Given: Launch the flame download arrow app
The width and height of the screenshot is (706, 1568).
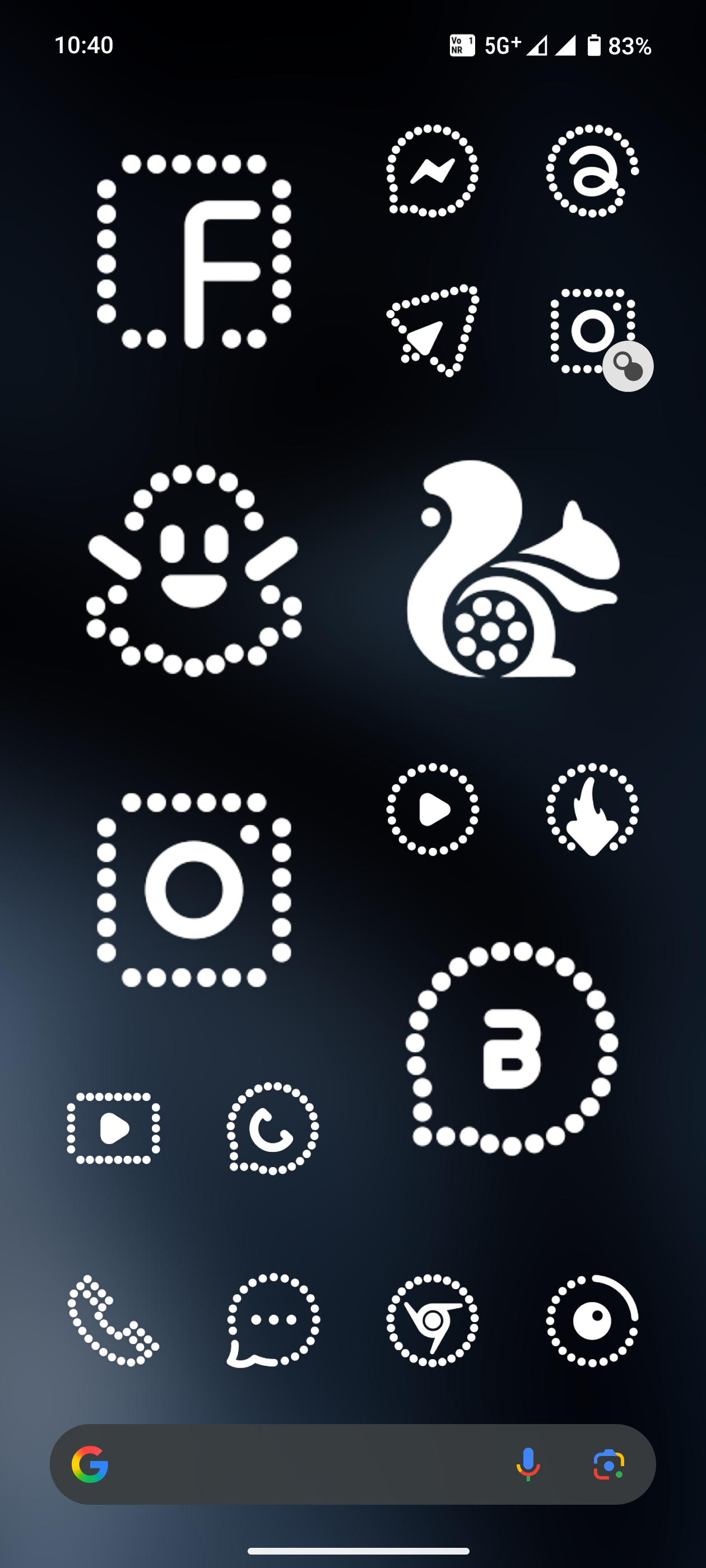Looking at the screenshot, I should pos(592,810).
